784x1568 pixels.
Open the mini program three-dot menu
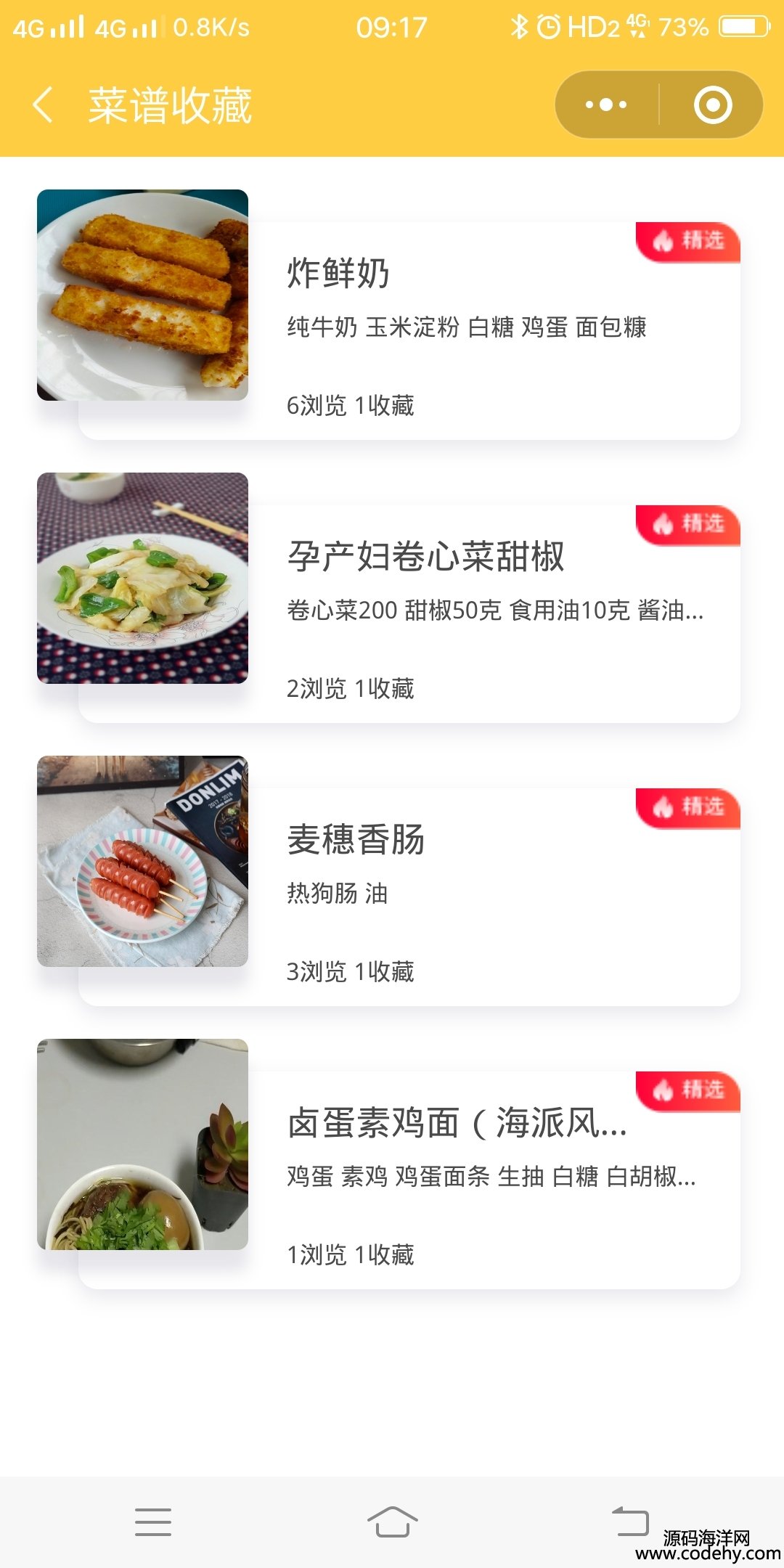607,105
